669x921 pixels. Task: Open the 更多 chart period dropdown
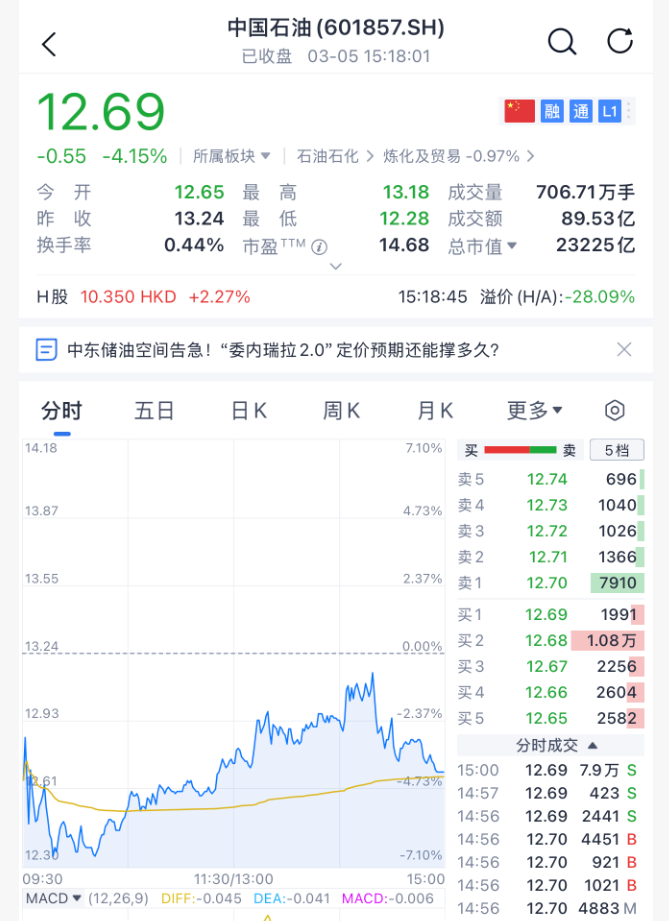coord(535,410)
